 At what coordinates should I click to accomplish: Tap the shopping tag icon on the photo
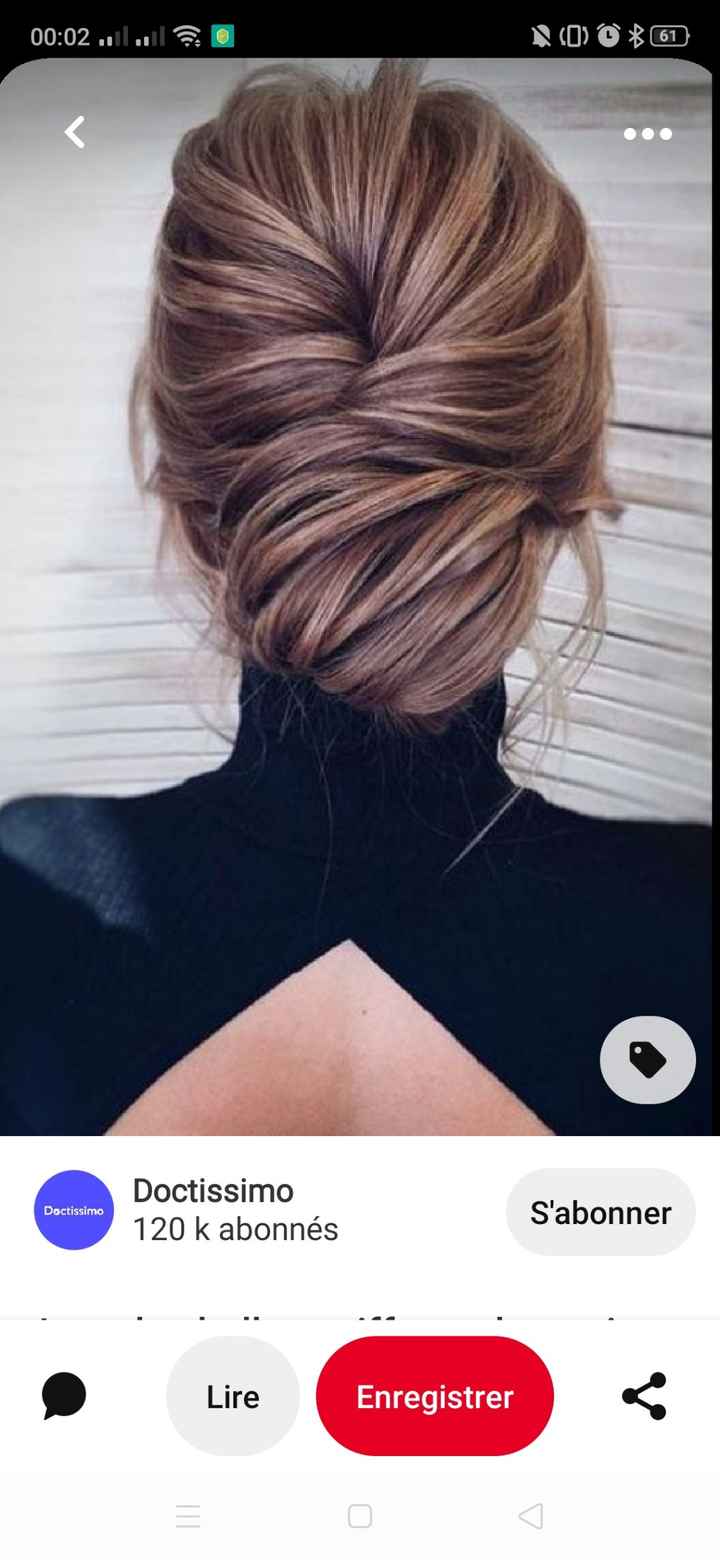pos(647,1059)
